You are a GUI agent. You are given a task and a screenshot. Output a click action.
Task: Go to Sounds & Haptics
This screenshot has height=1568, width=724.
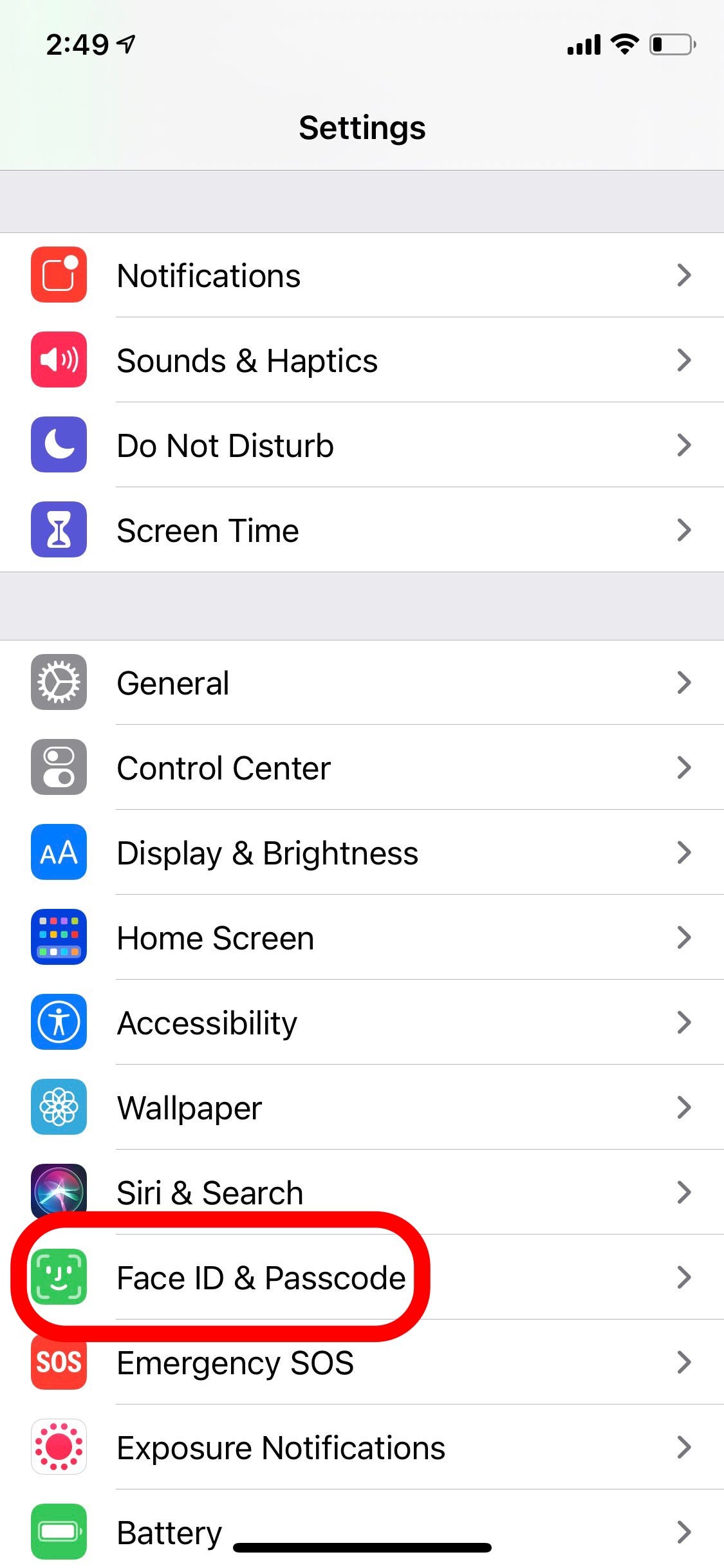click(360, 360)
